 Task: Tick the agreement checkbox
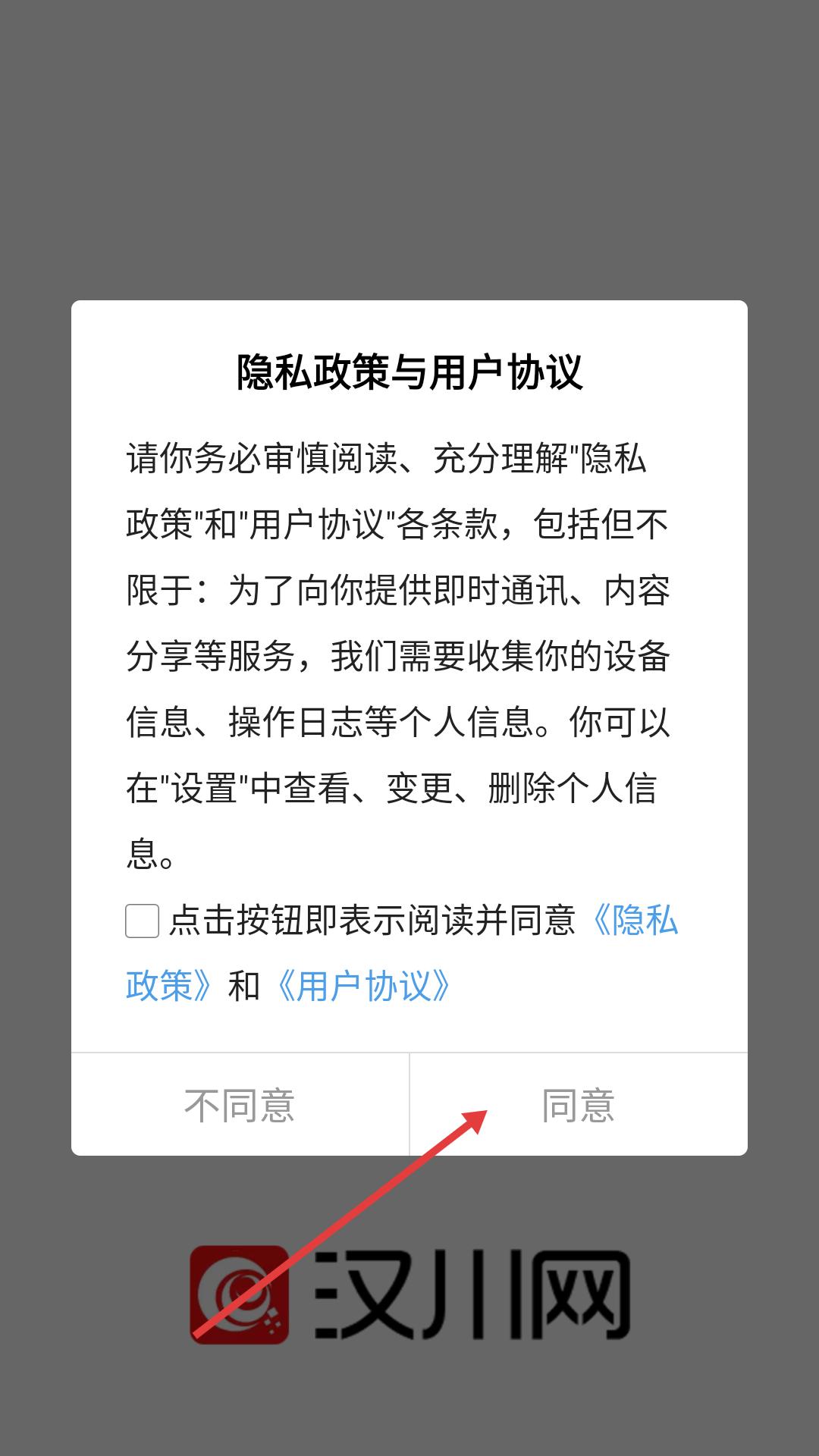click(142, 921)
